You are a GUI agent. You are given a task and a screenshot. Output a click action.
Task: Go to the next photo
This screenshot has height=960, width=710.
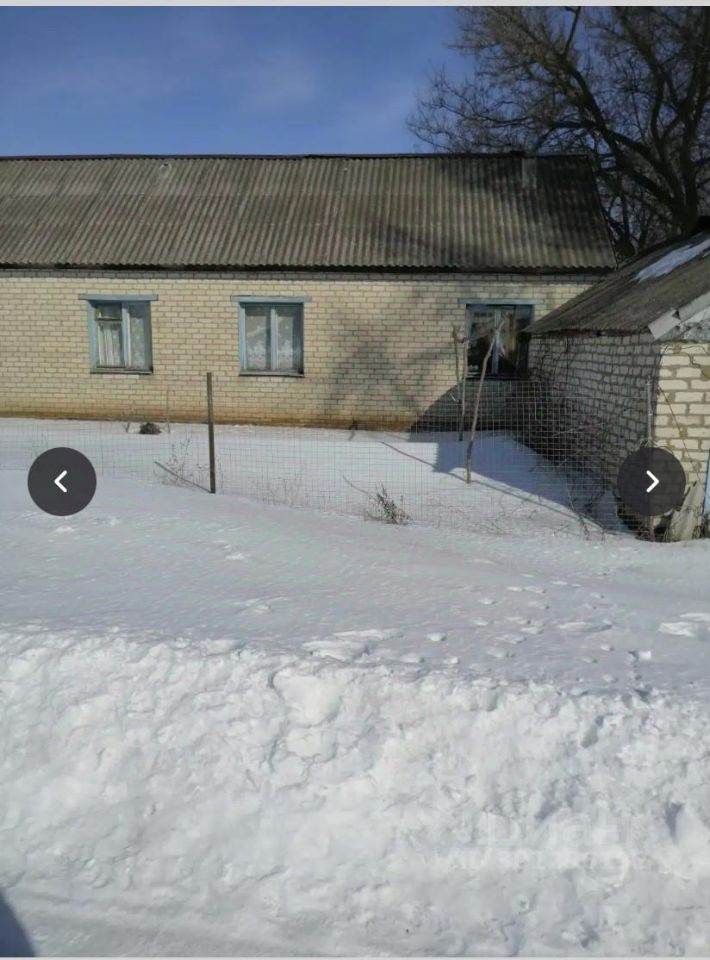(651, 481)
